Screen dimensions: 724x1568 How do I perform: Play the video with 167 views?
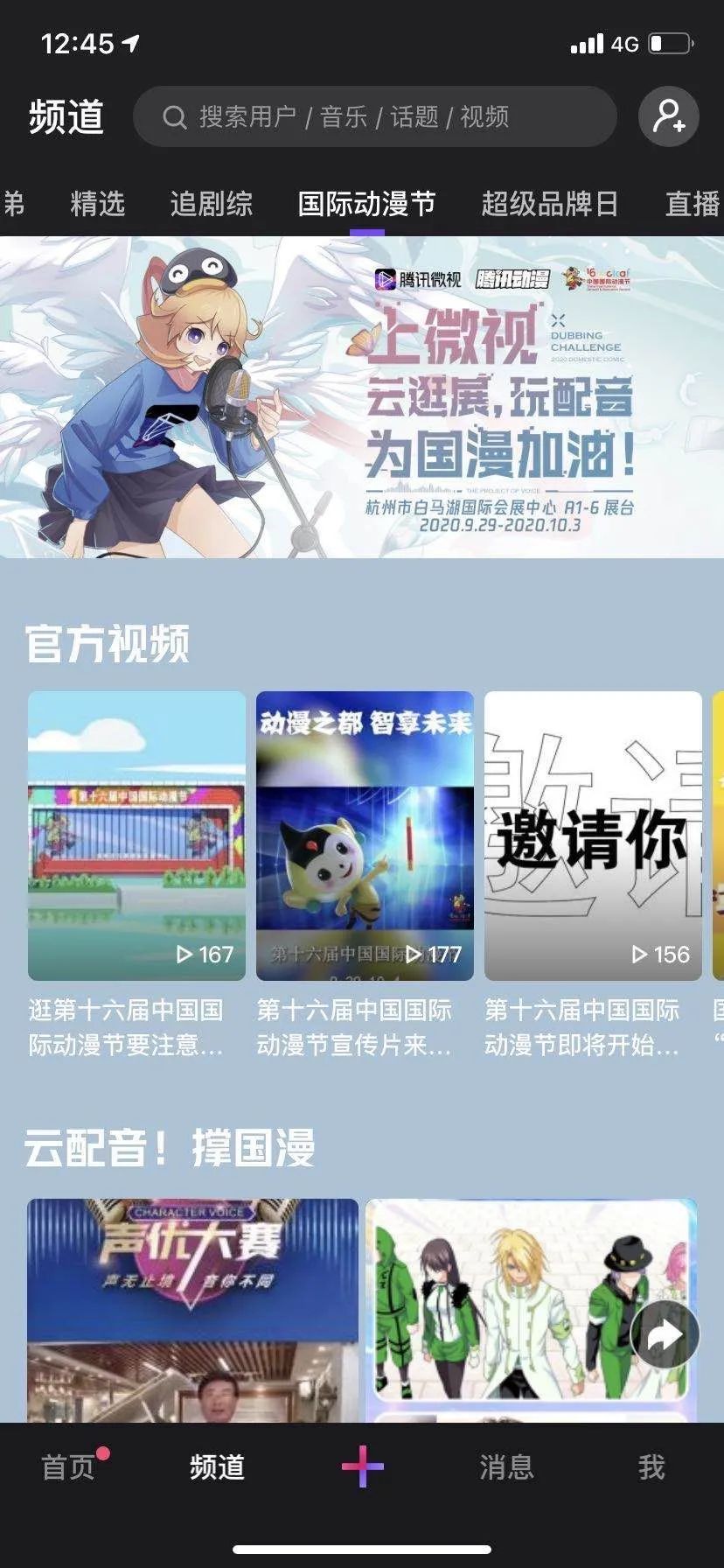(x=136, y=836)
